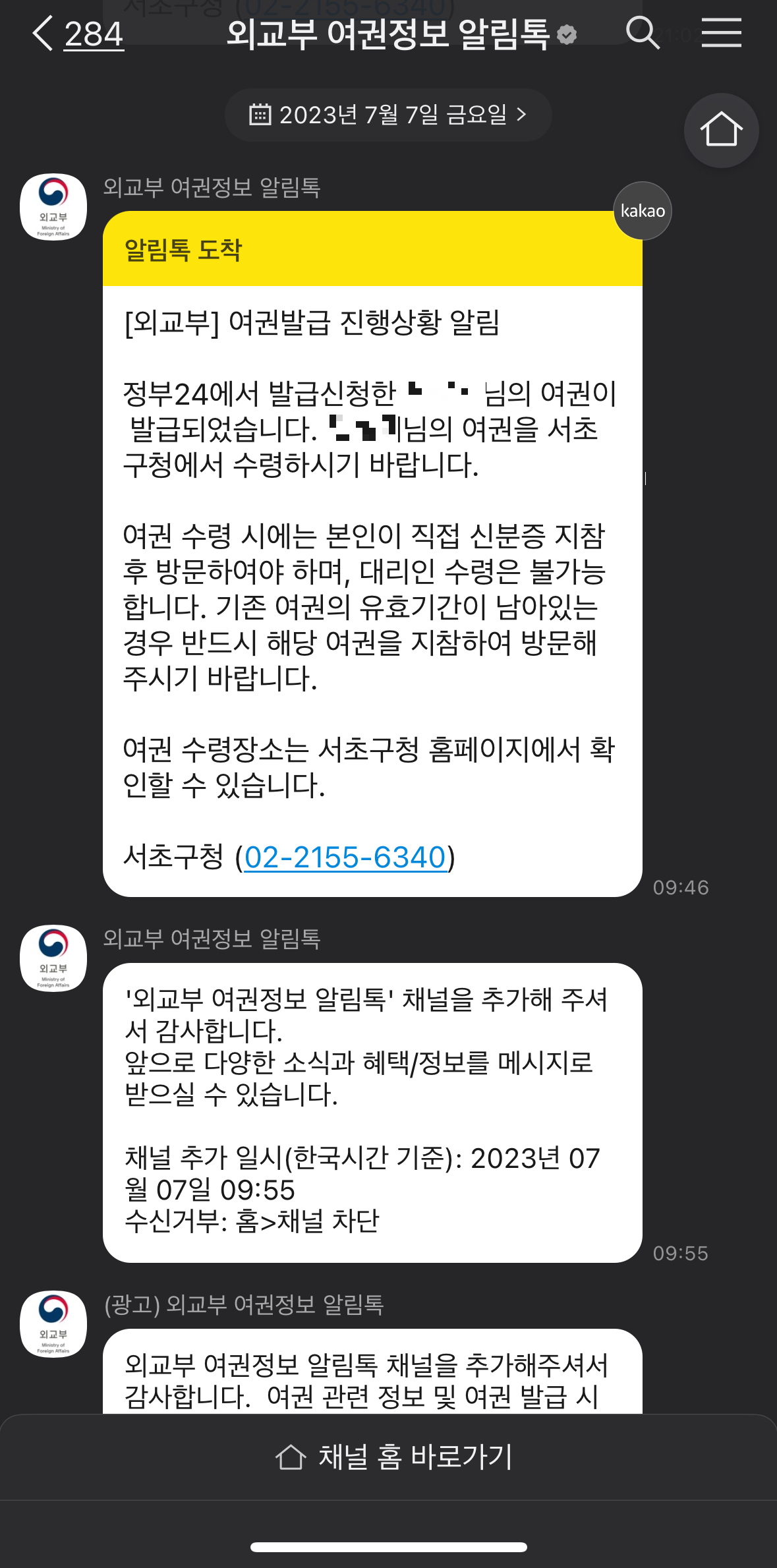Tap the verified badge next to channel name

pyautogui.click(x=565, y=35)
